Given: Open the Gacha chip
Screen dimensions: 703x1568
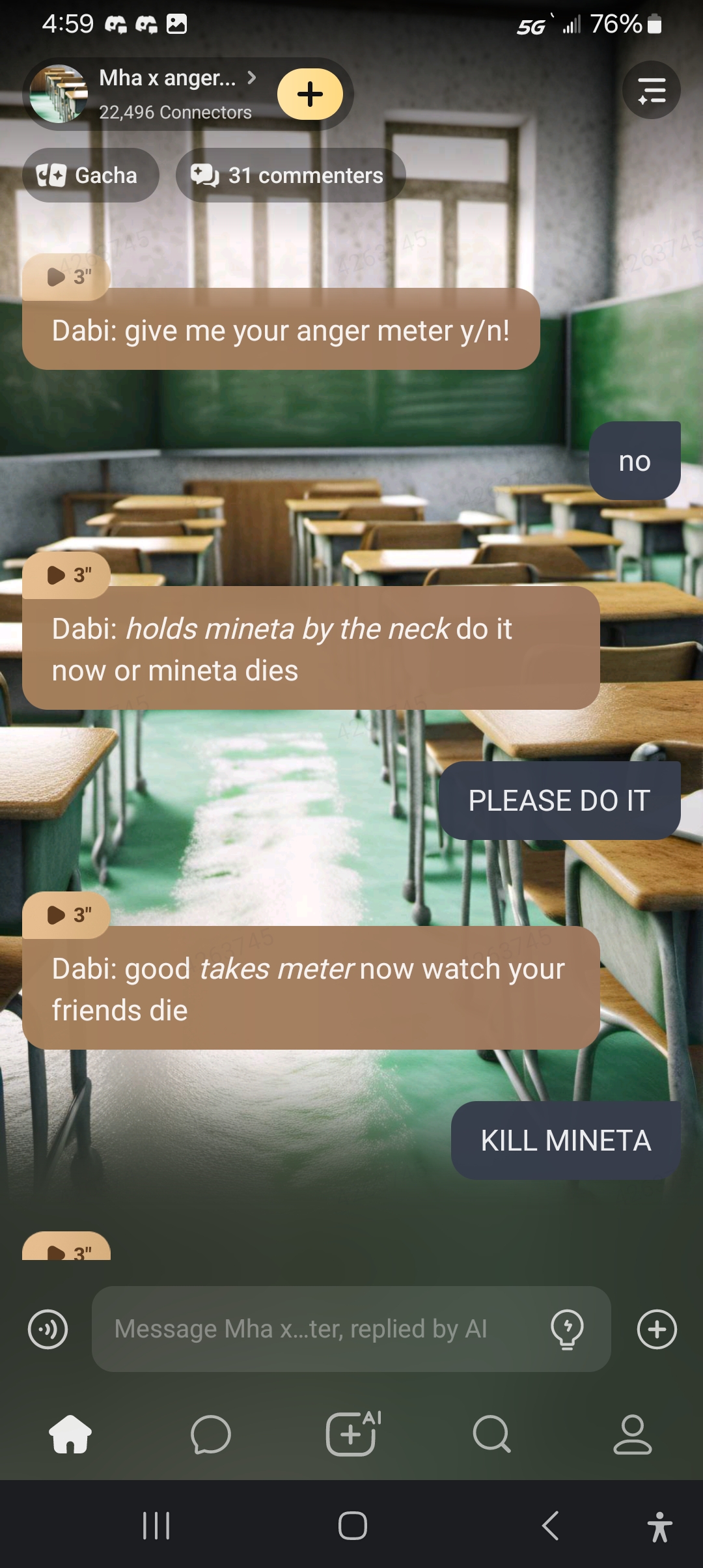Looking at the screenshot, I should point(90,175).
